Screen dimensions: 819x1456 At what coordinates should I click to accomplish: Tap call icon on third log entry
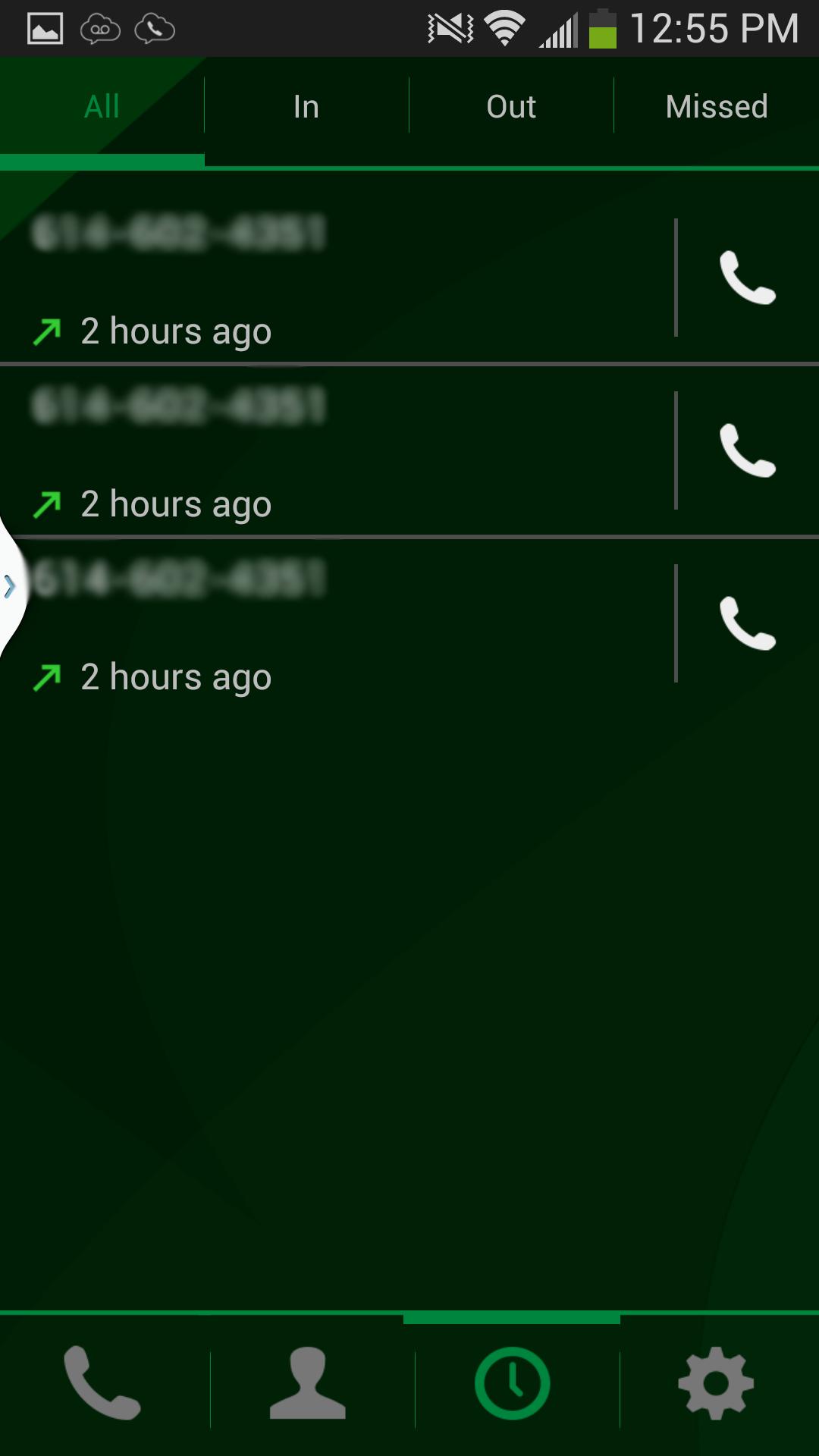click(747, 623)
